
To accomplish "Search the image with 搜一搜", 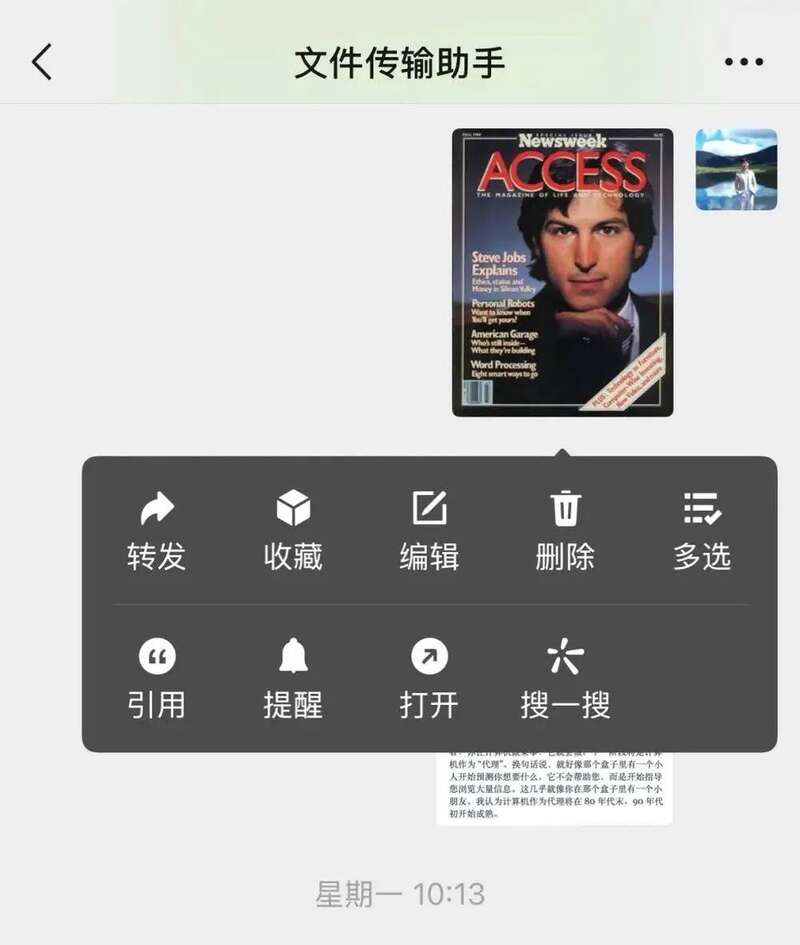I will pyautogui.click(x=565, y=680).
